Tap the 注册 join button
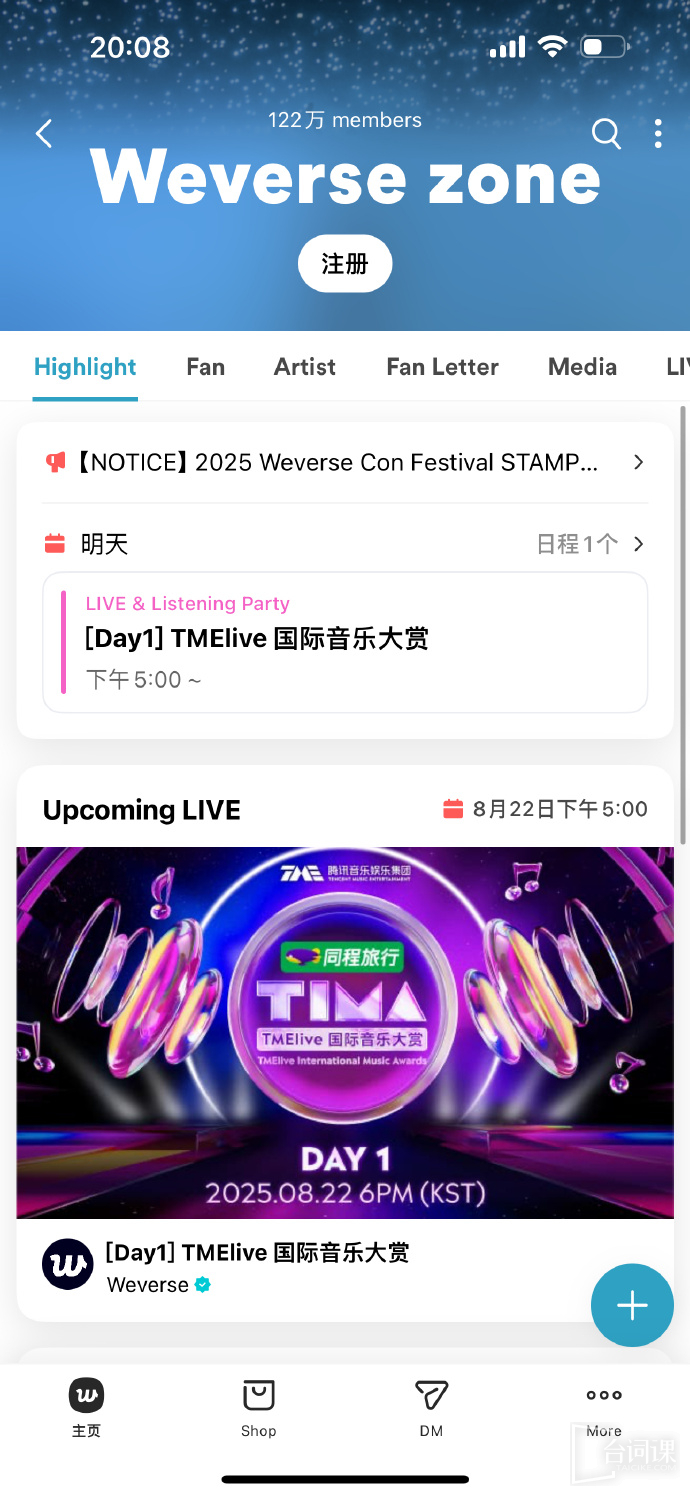This screenshot has height=1496, width=690. [345, 264]
